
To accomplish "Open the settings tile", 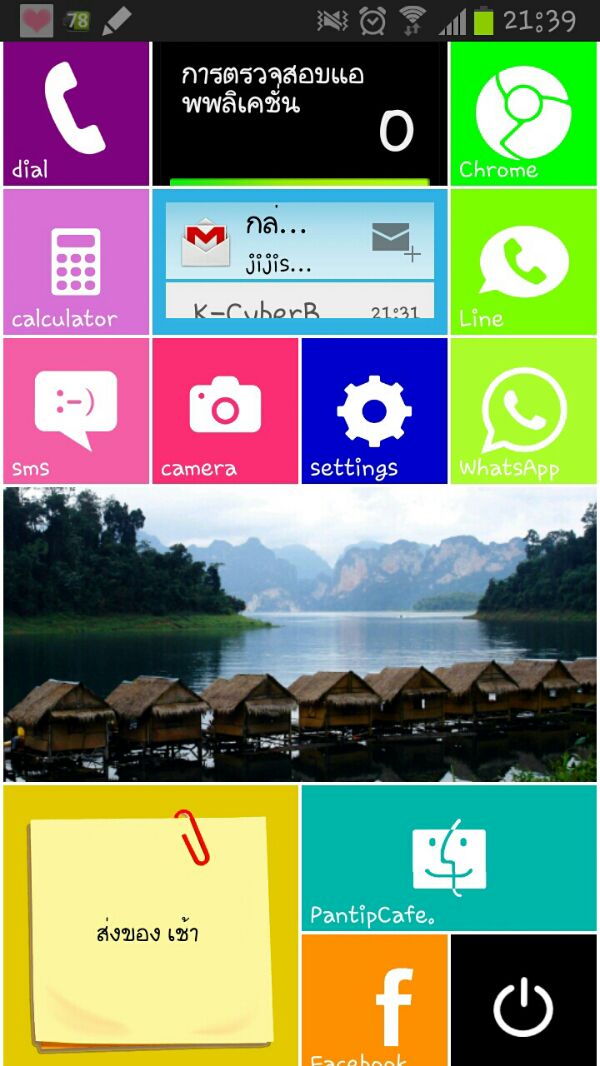I will [x=374, y=411].
